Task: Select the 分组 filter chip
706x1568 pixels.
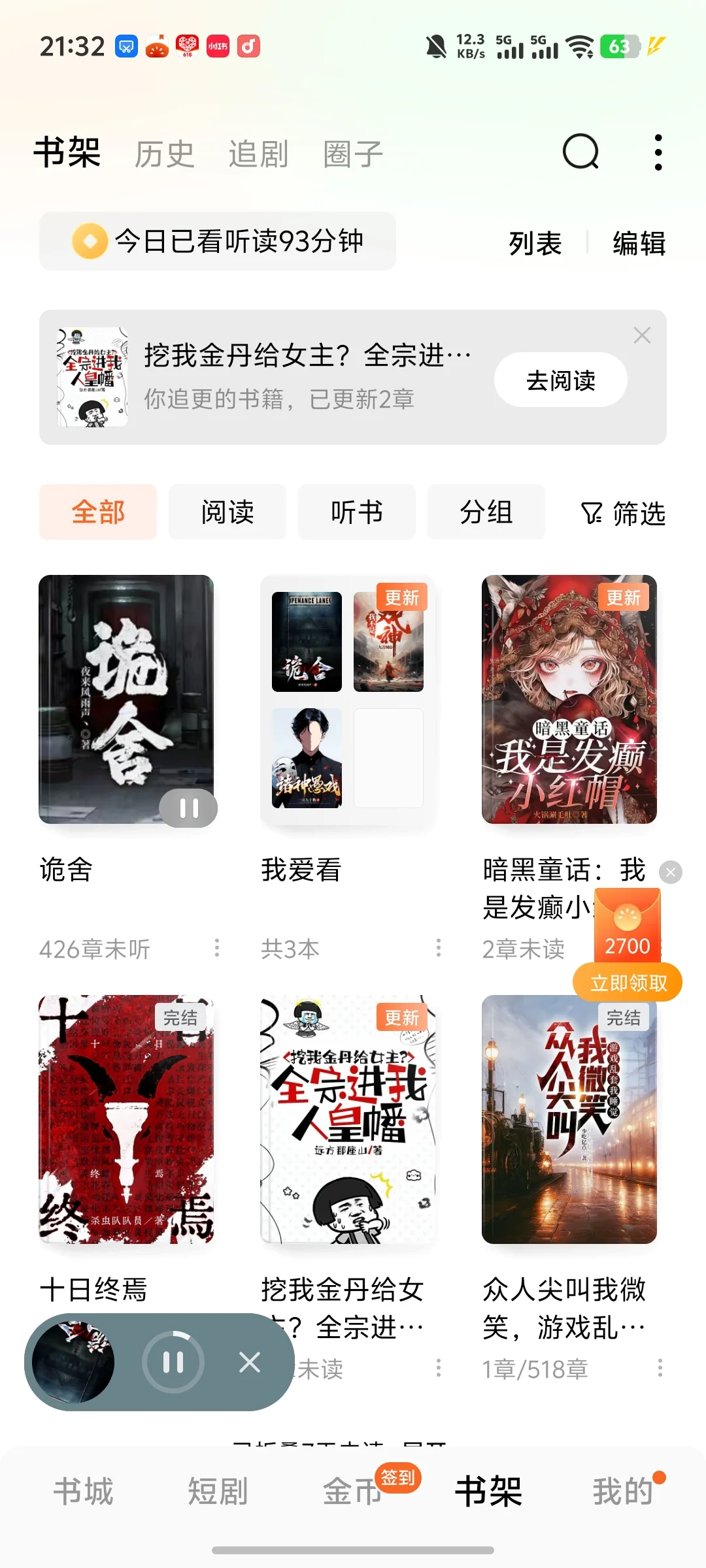Action: tap(486, 512)
